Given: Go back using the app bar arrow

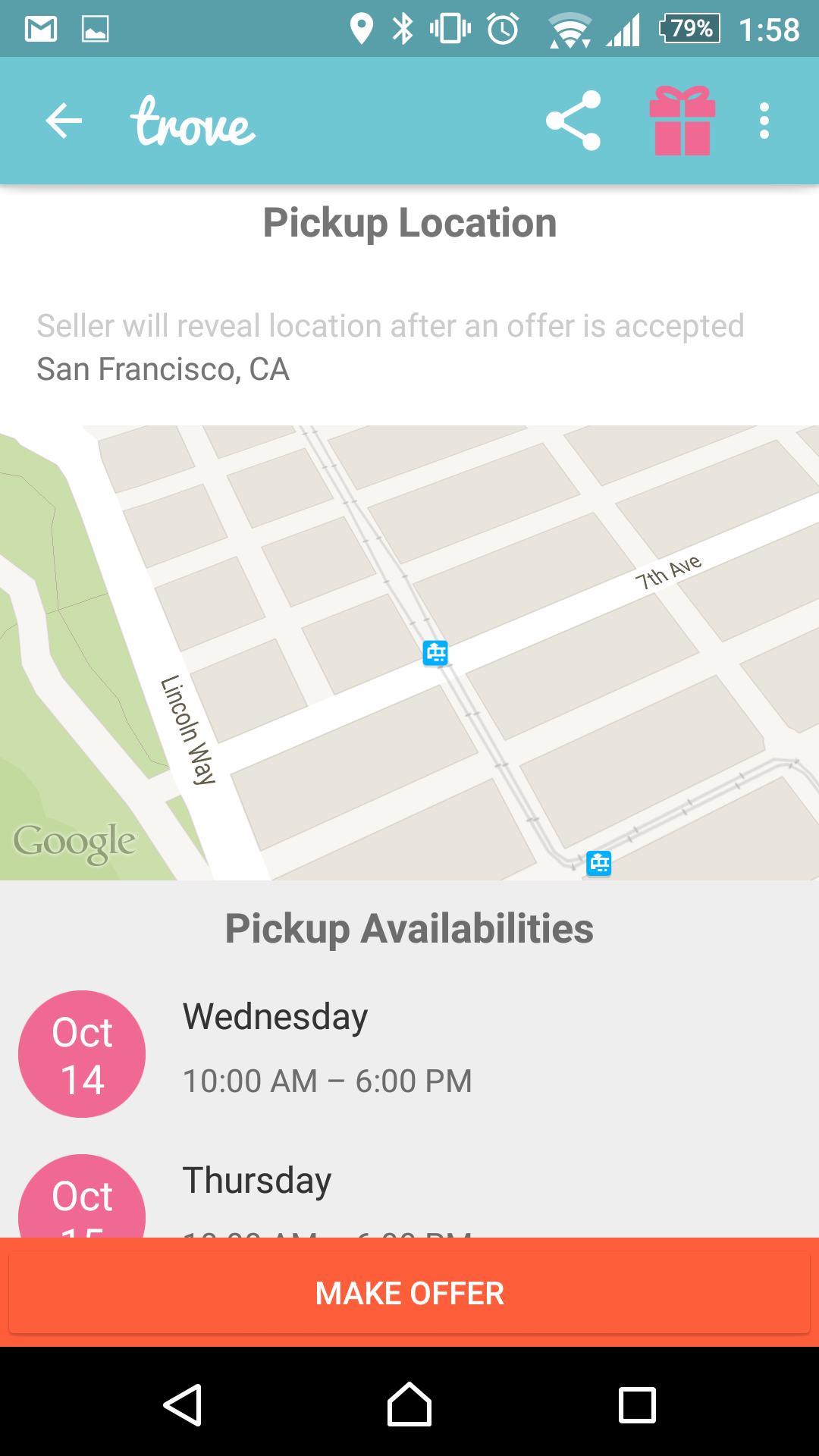Looking at the screenshot, I should [x=64, y=121].
